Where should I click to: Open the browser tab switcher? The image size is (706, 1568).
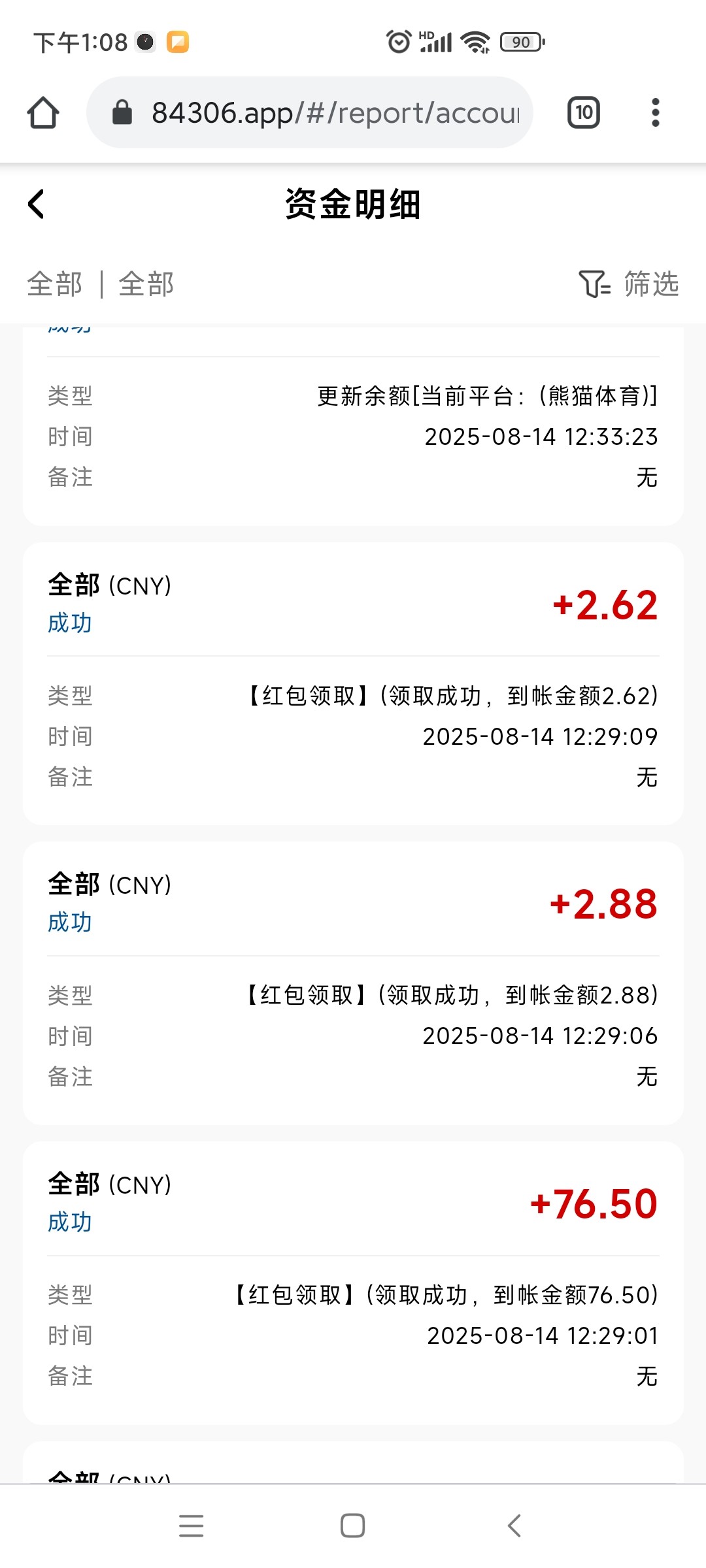click(583, 113)
